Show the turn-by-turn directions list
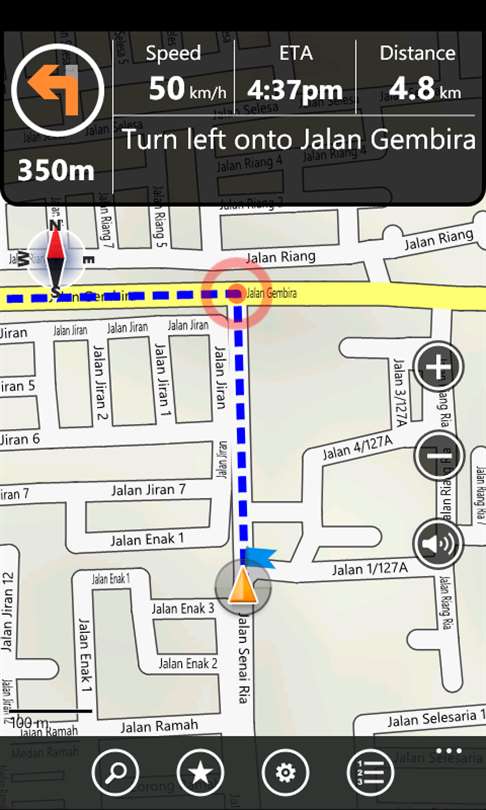 (370, 773)
